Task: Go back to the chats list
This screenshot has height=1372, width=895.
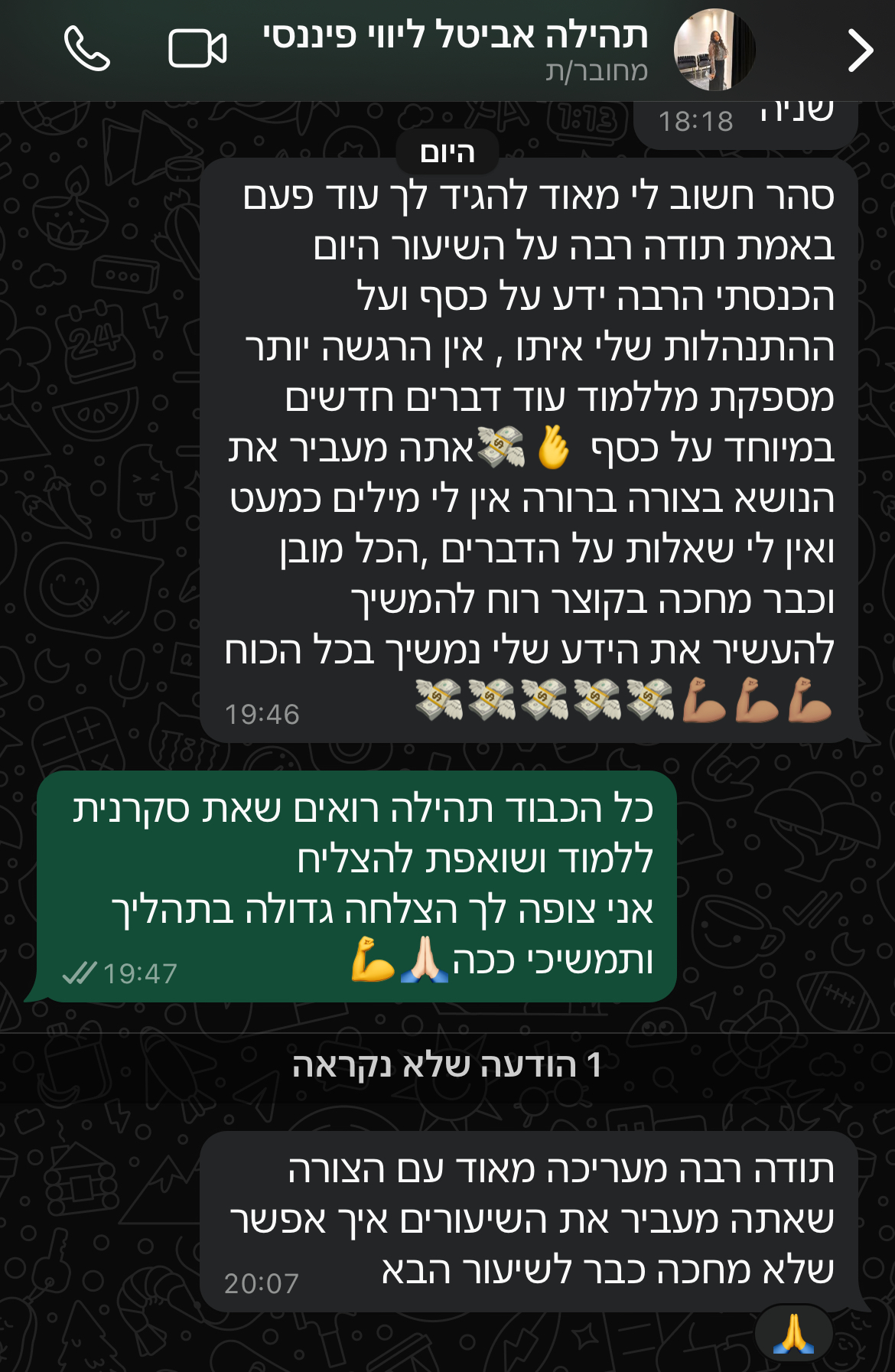Action: [860, 51]
